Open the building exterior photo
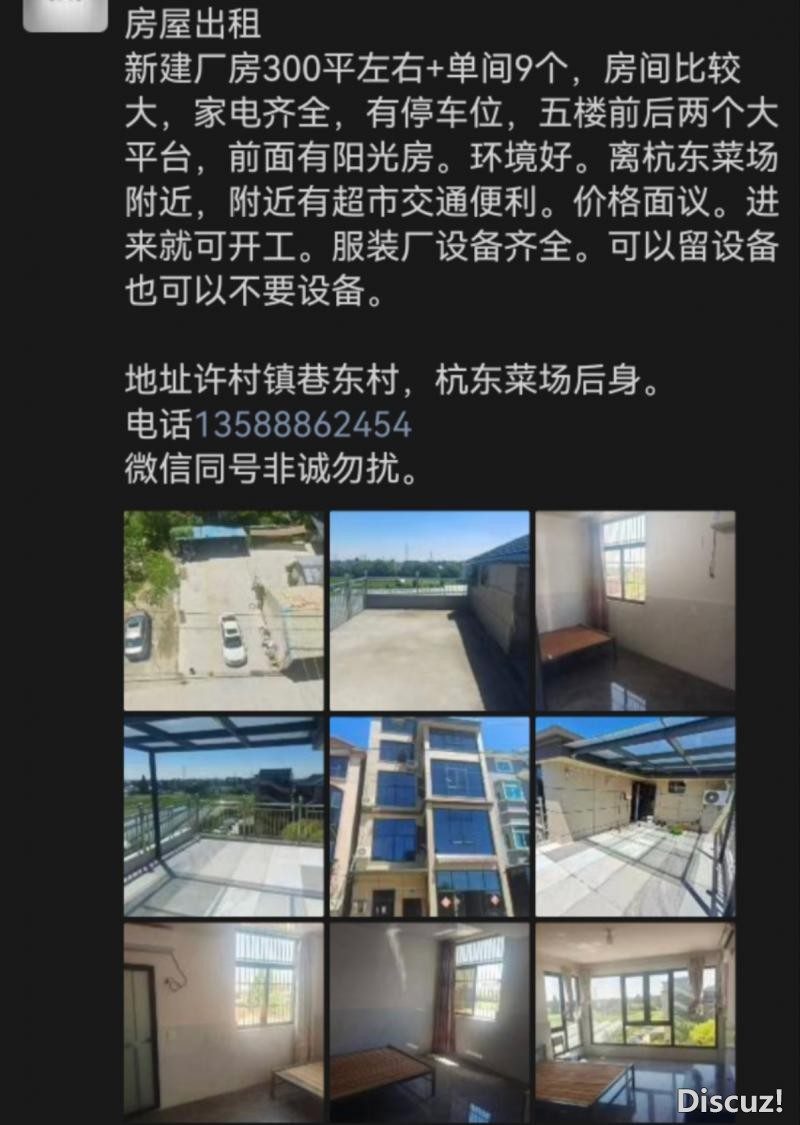The image size is (800, 1125). tap(429, 816)
